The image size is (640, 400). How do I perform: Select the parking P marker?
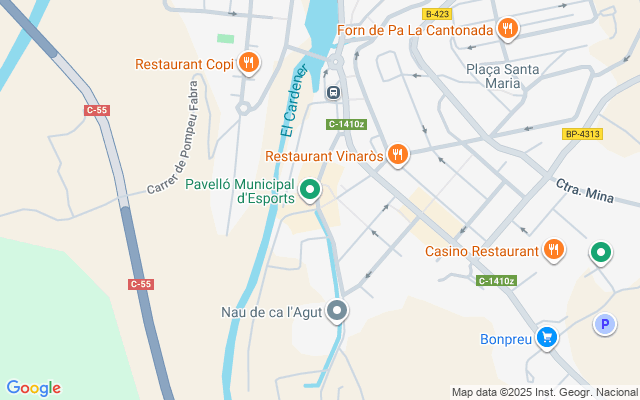605,324
